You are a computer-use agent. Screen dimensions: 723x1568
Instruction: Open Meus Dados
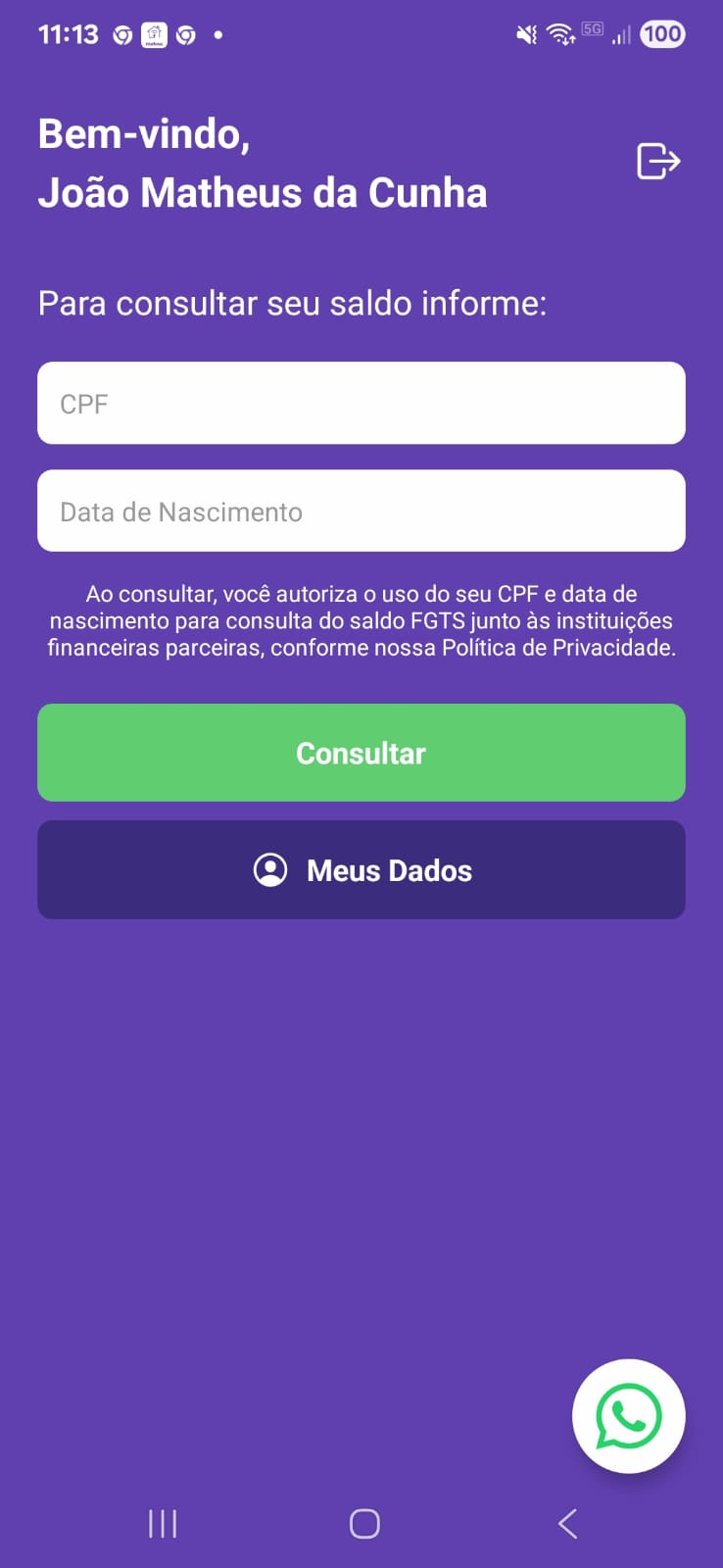point(361,869)
